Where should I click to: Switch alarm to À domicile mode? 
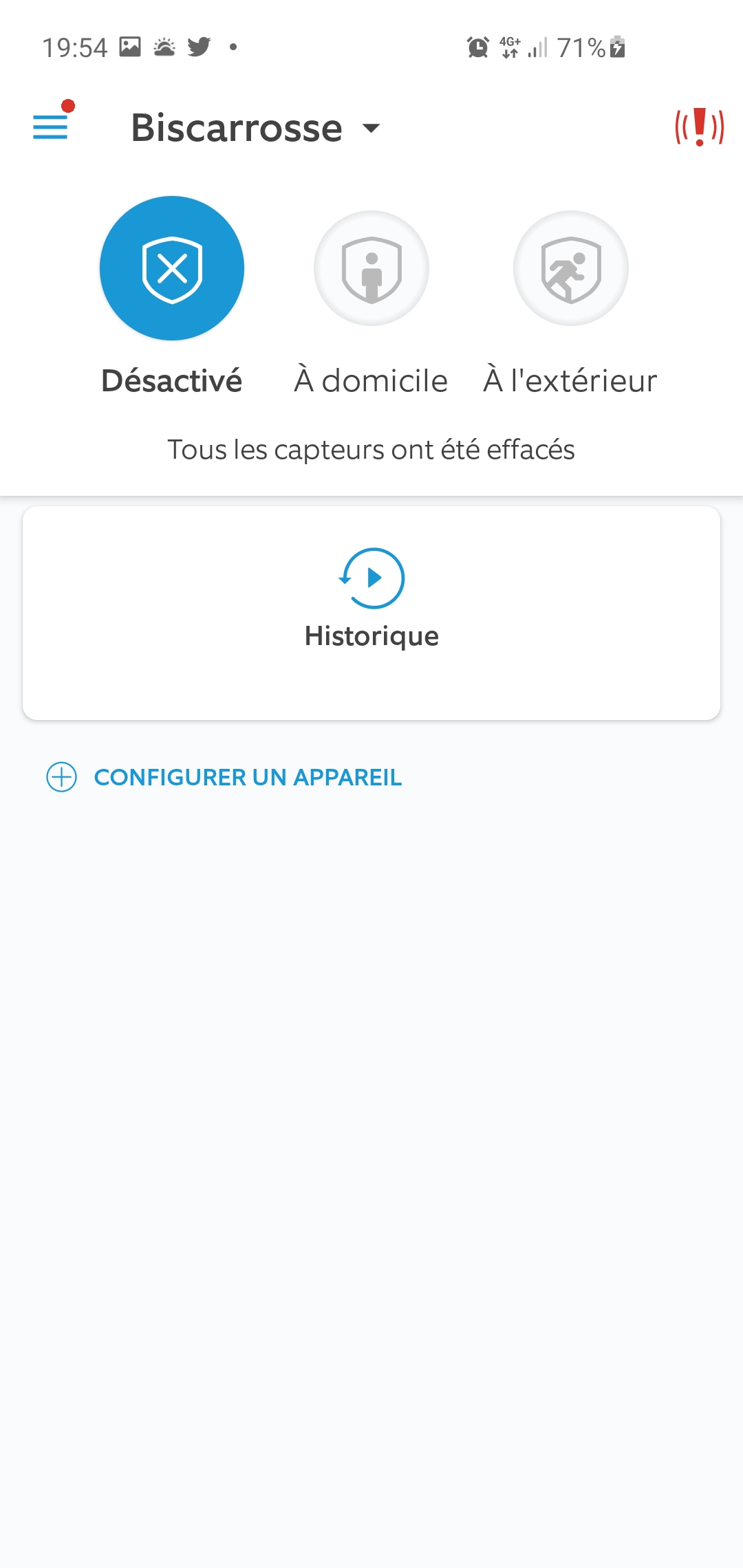tap(371, 269)
